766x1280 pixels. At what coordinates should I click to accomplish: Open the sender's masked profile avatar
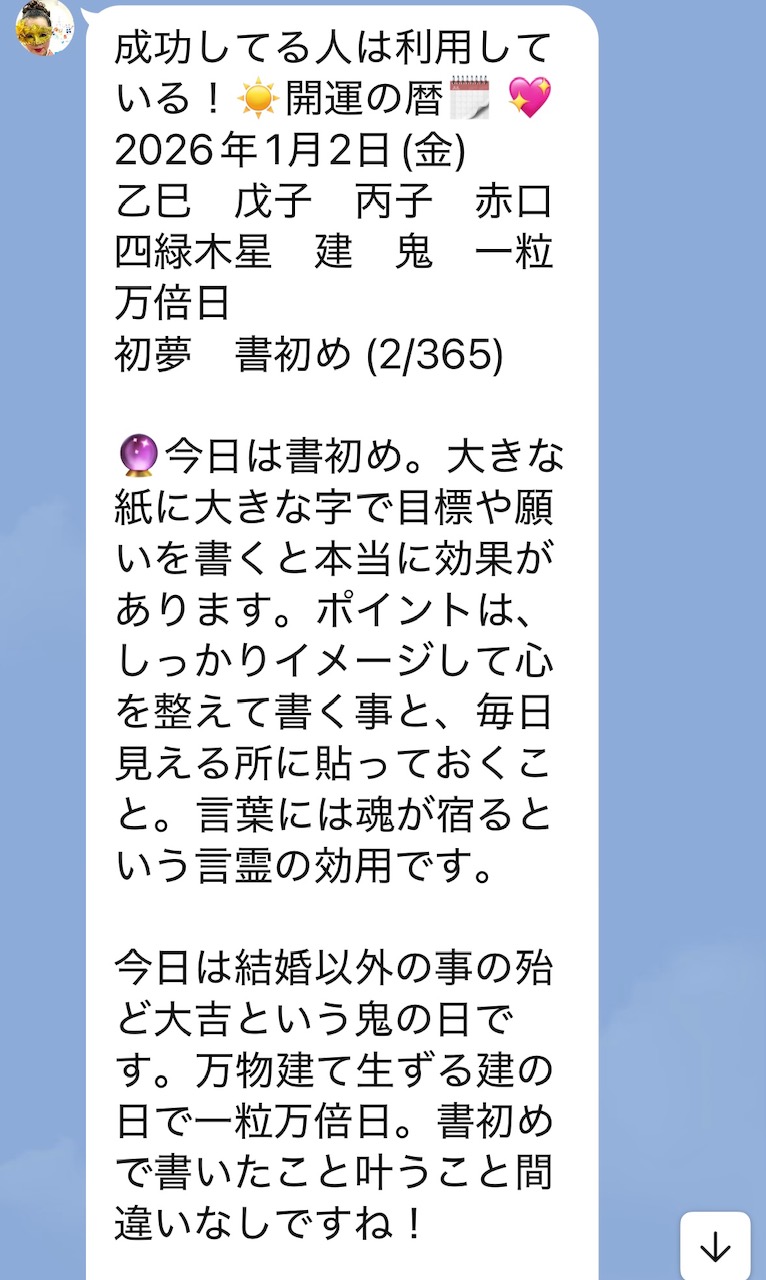coord(44,26)
